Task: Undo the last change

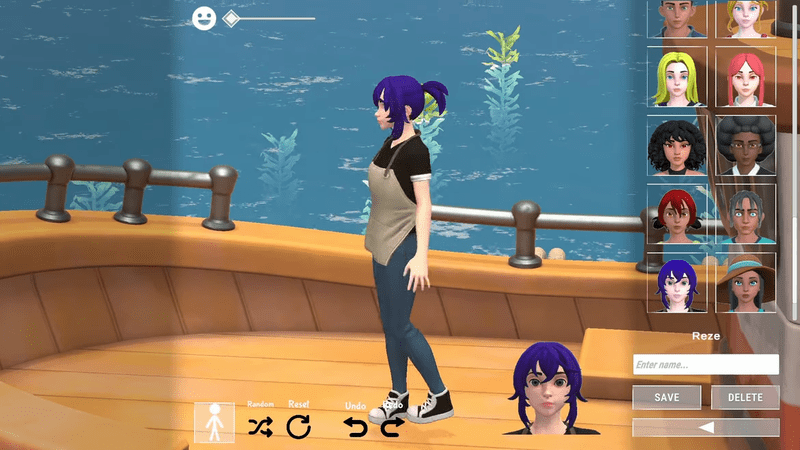Action: click(355, 427)
